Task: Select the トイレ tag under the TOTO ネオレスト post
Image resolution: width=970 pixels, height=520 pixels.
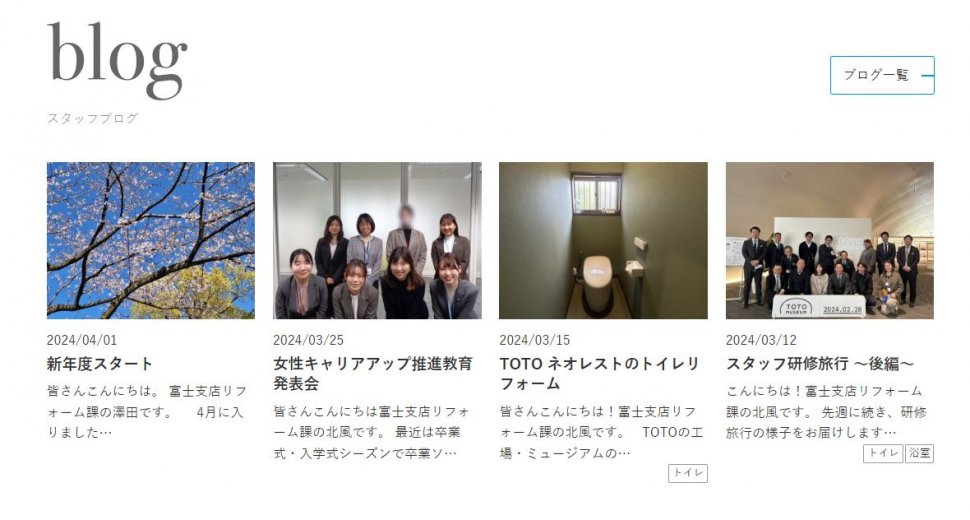Action: click(688, 473)
